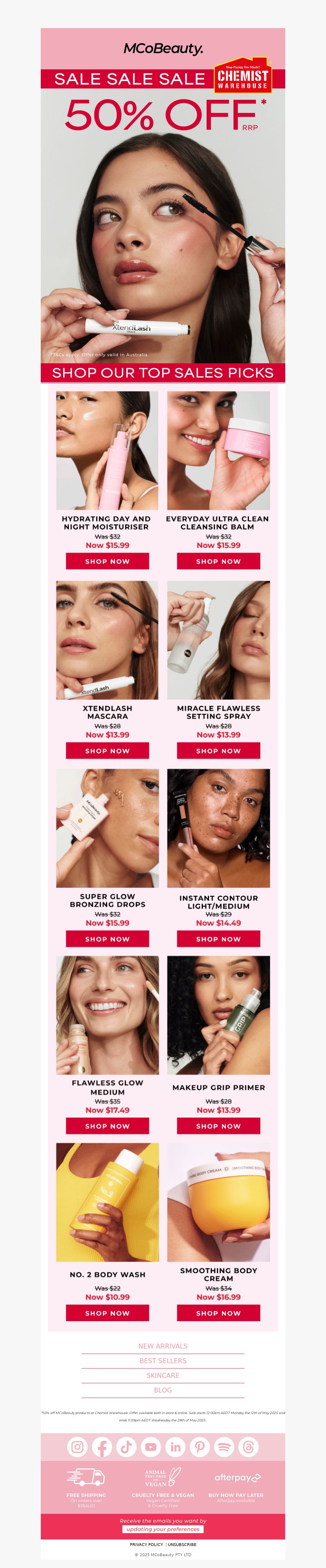Viewport: 326px width, 1568px height.
Task: Open the New Arrivals link
Action: click(x=163, y=1346)
